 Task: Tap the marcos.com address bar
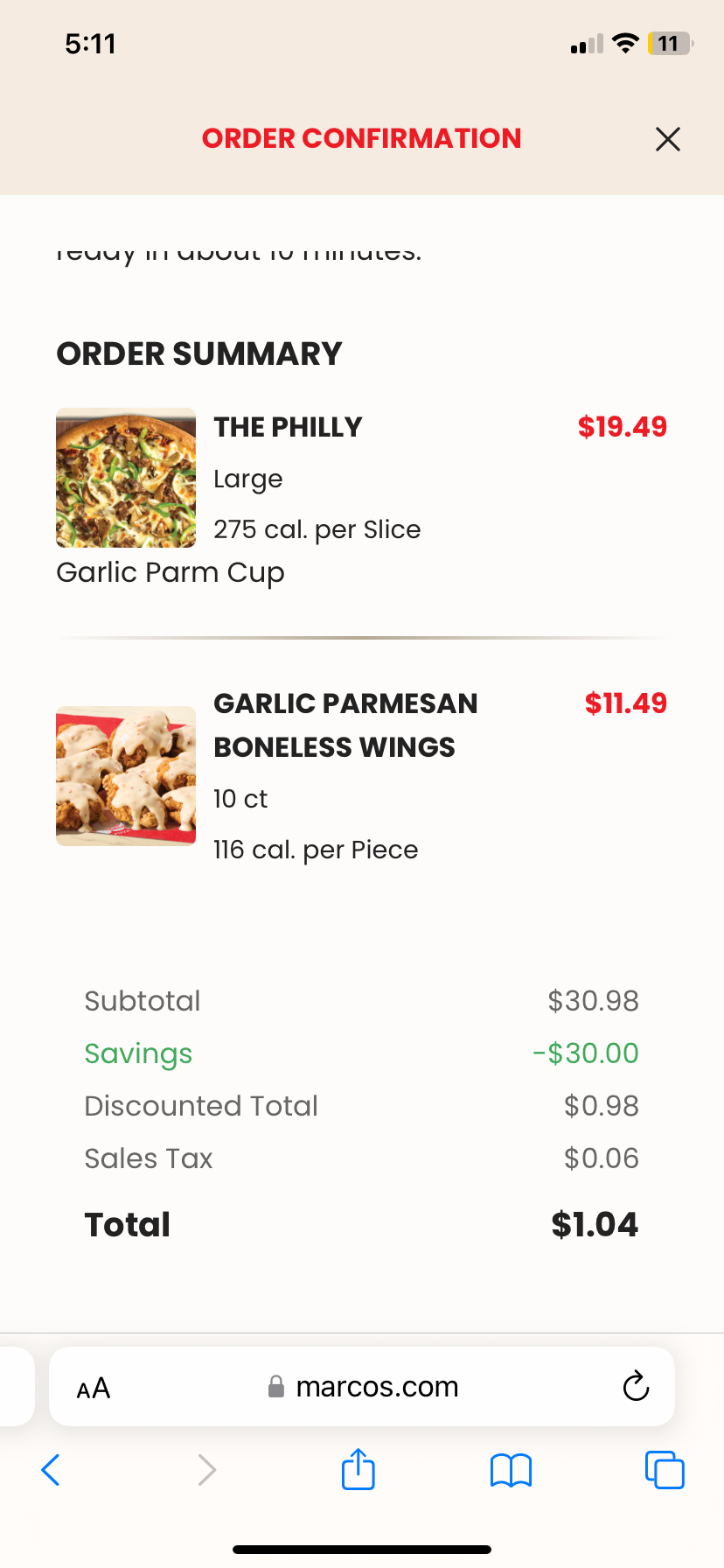pyautogui.click(x=362, y=1387)
